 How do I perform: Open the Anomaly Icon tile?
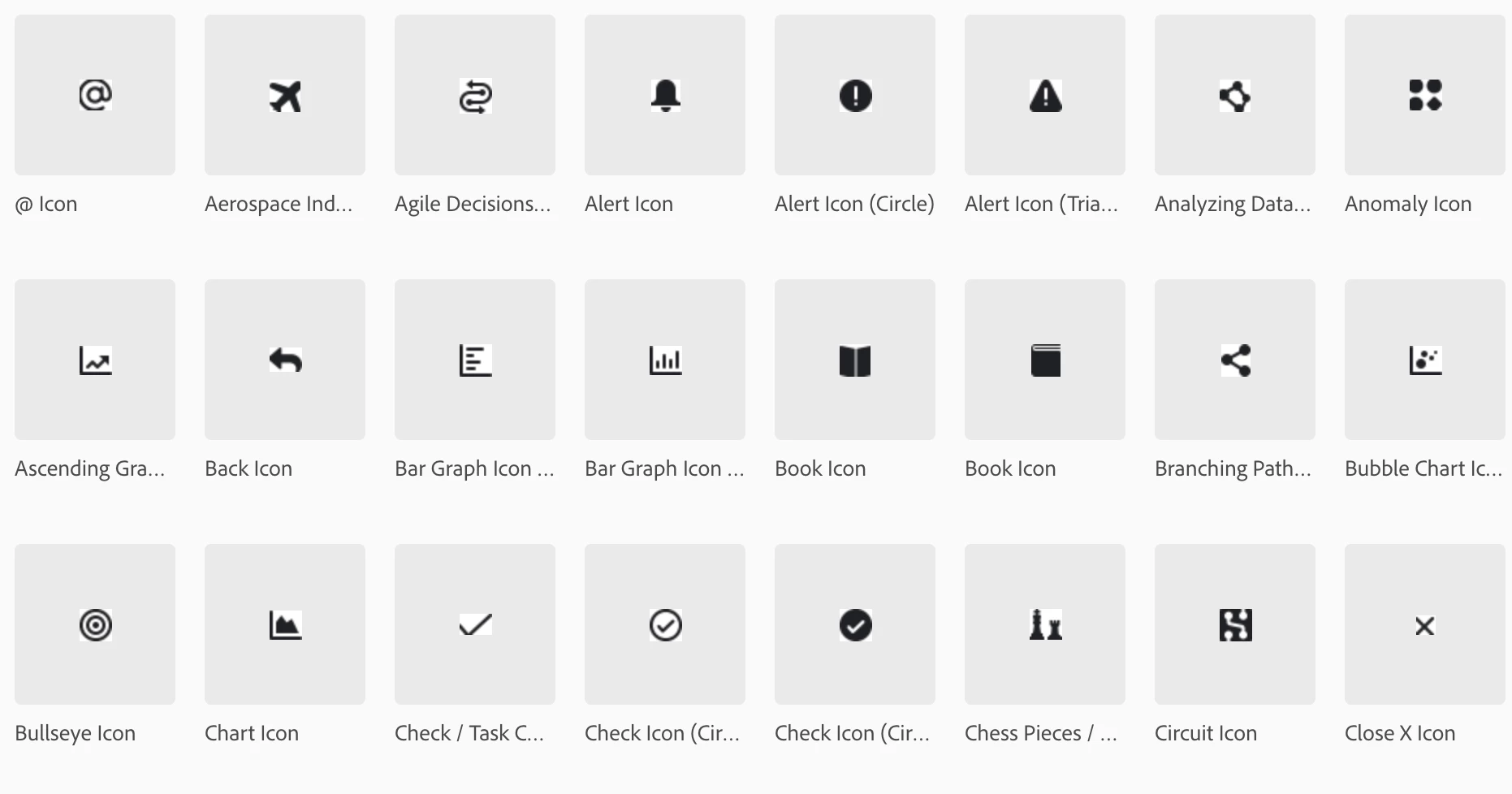[1425, 95]
